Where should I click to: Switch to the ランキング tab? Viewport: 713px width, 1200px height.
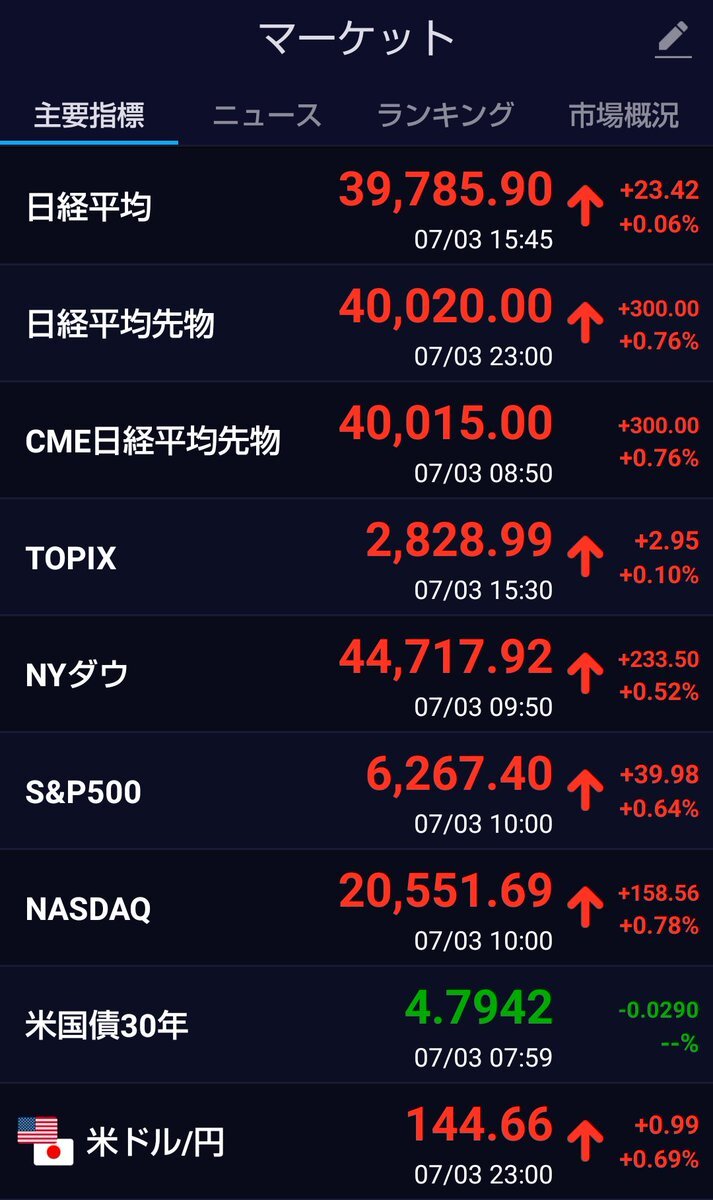click(x=445, y=115)
